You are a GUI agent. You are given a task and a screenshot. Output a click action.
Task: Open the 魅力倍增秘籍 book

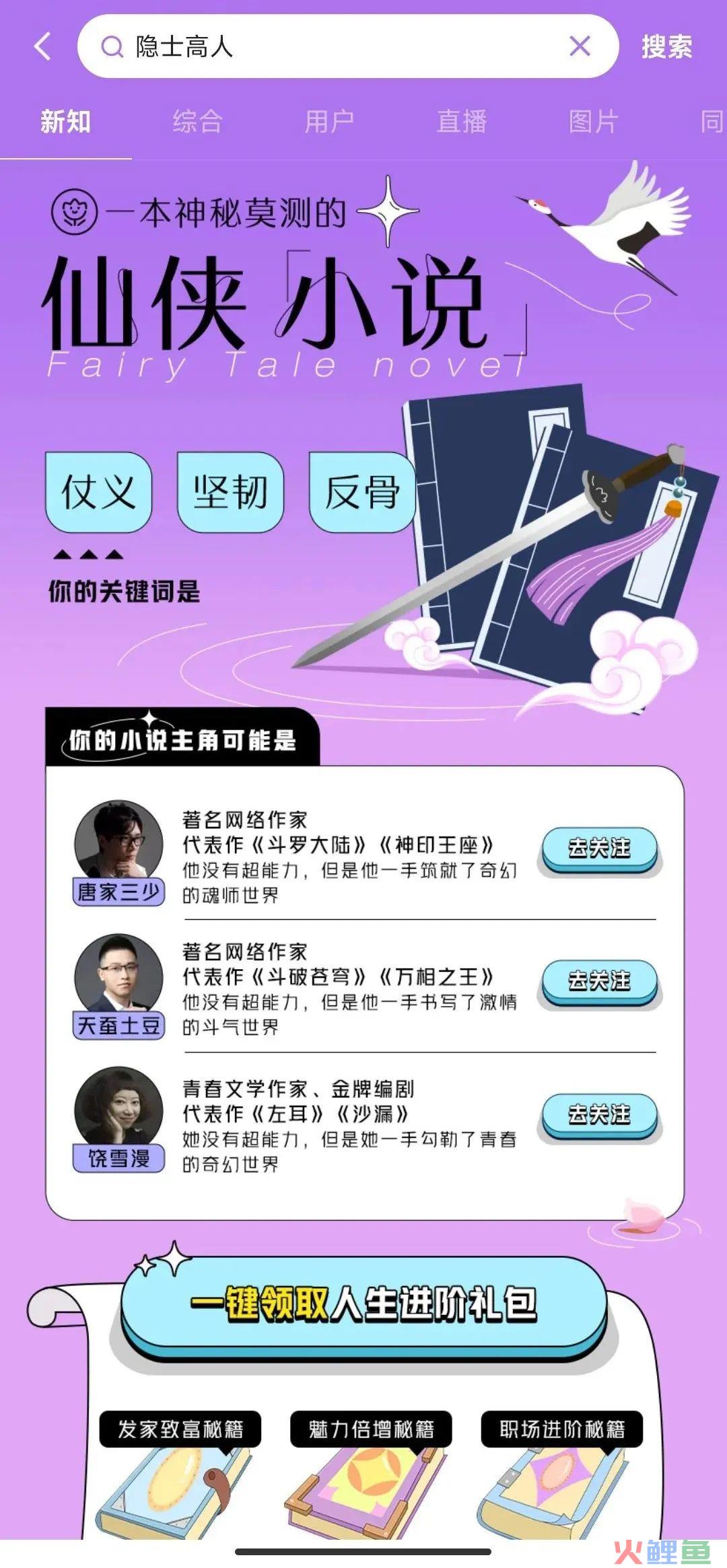(370, 1481)
